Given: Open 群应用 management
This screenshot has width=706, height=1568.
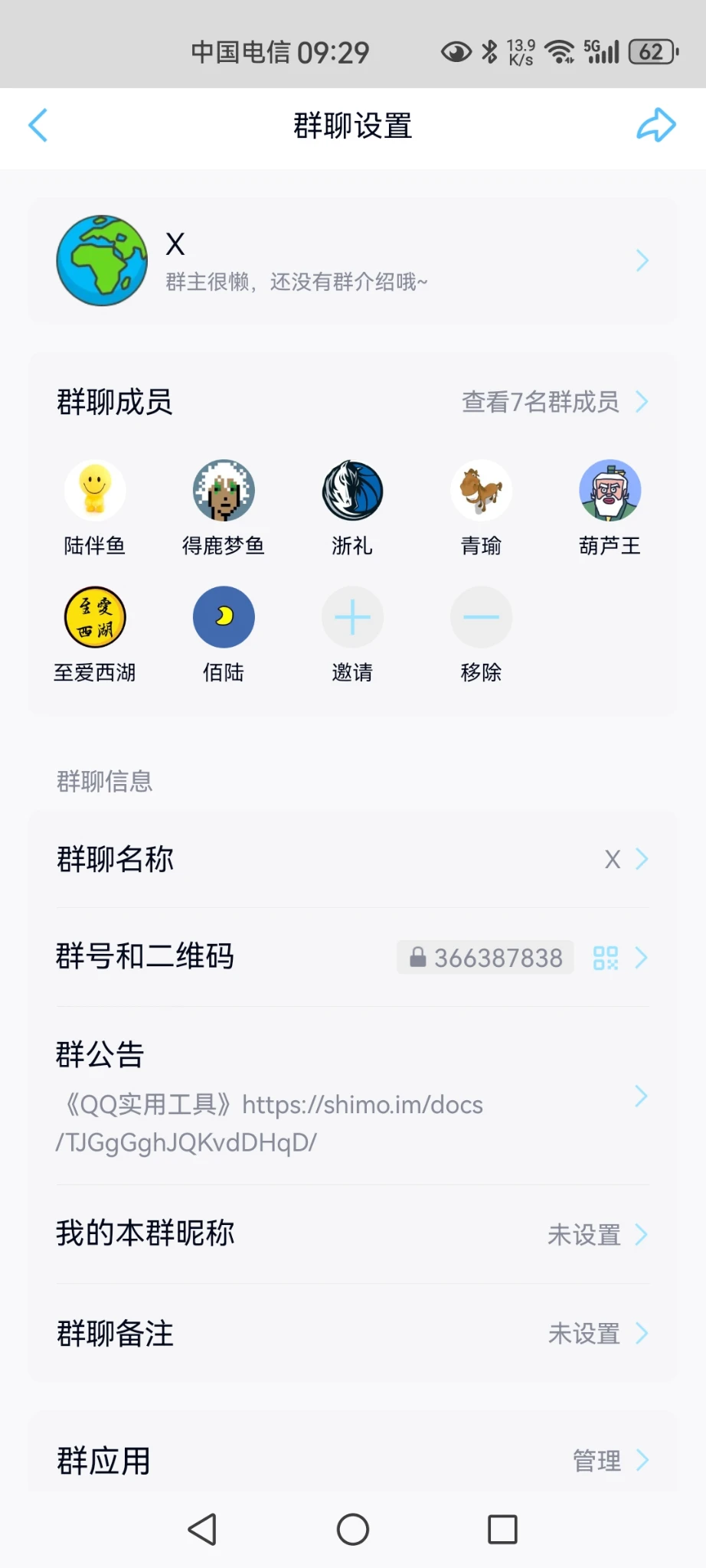Looking at the screenshot, I should pos(352,1461).
